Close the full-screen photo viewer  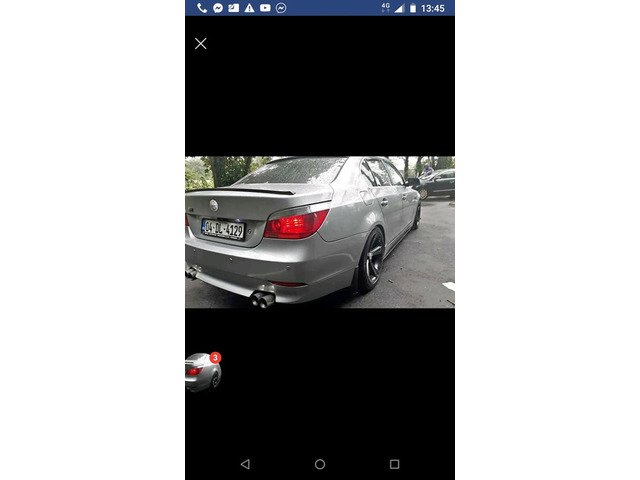[x=201, y=44]
